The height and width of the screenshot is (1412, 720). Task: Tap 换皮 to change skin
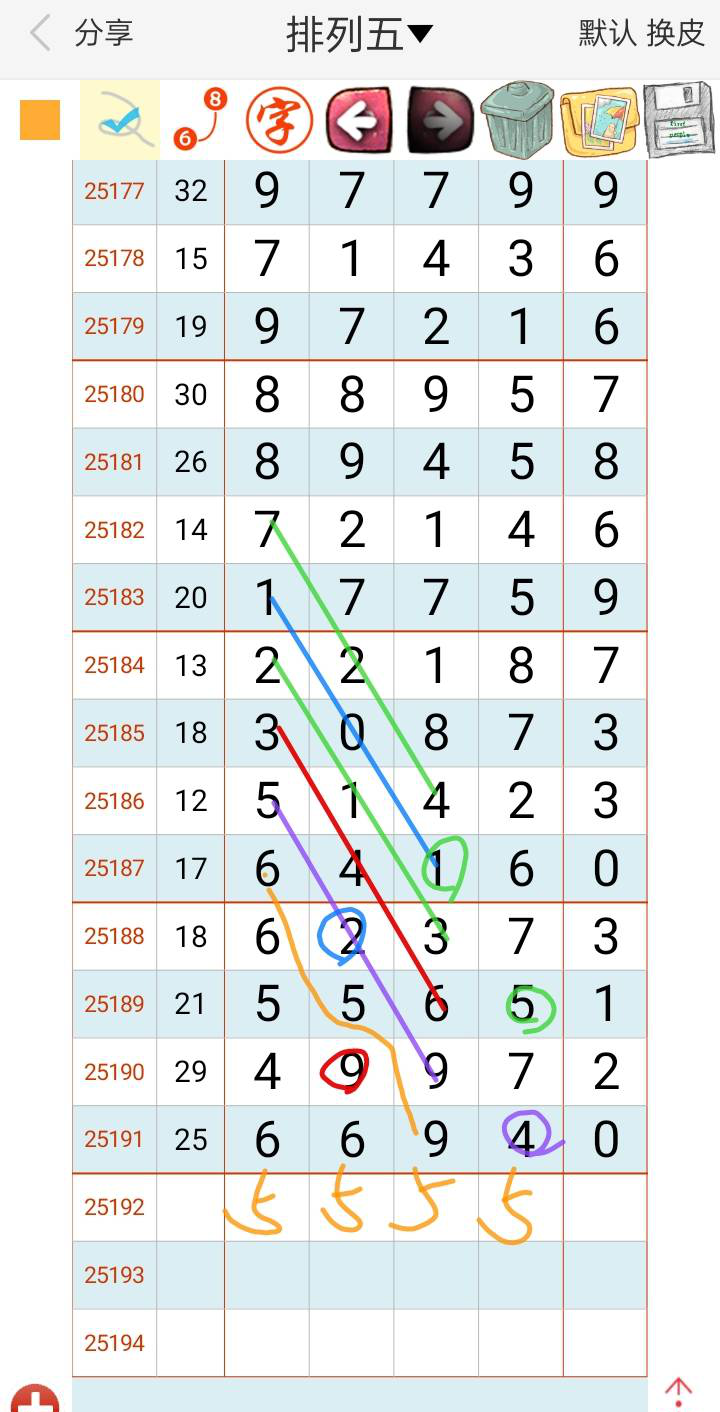(x=676, y=33)
